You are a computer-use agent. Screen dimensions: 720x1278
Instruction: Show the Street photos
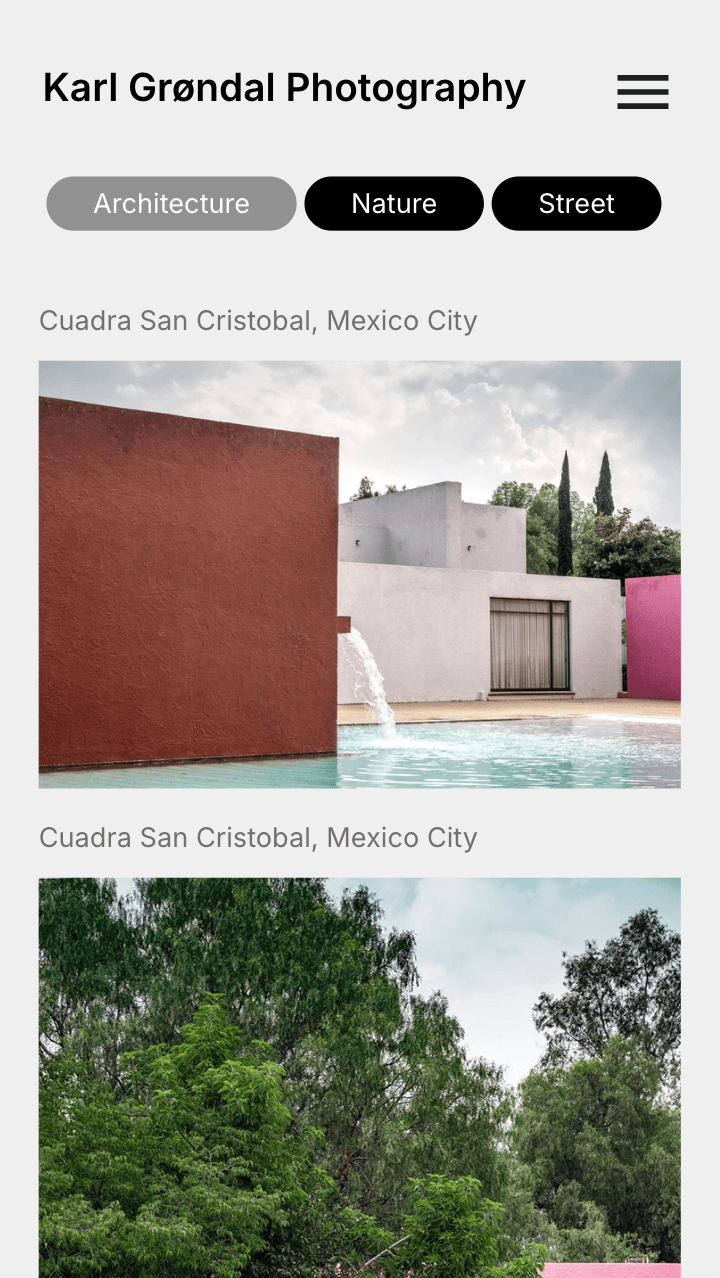576,204
